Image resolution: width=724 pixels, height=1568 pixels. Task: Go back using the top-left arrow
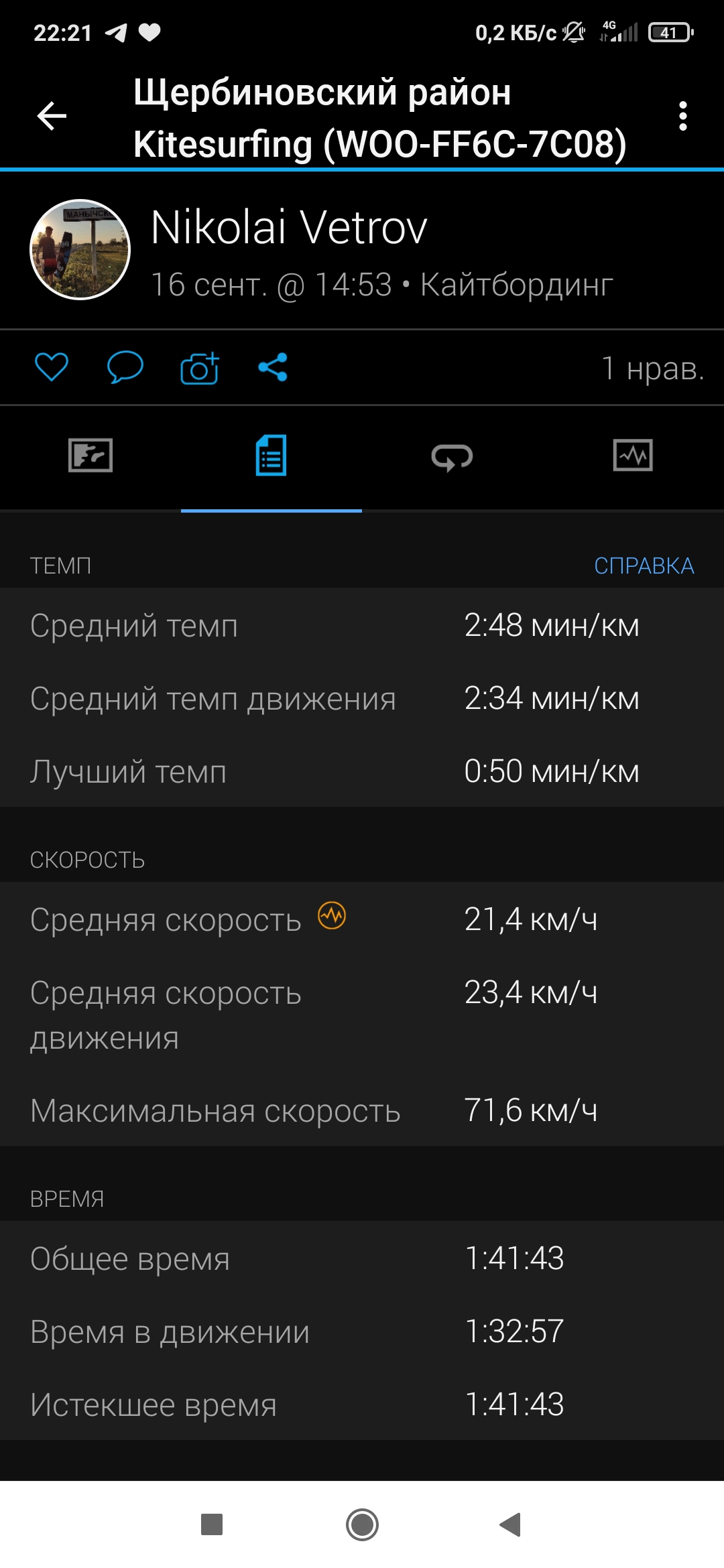pos(52,116)
